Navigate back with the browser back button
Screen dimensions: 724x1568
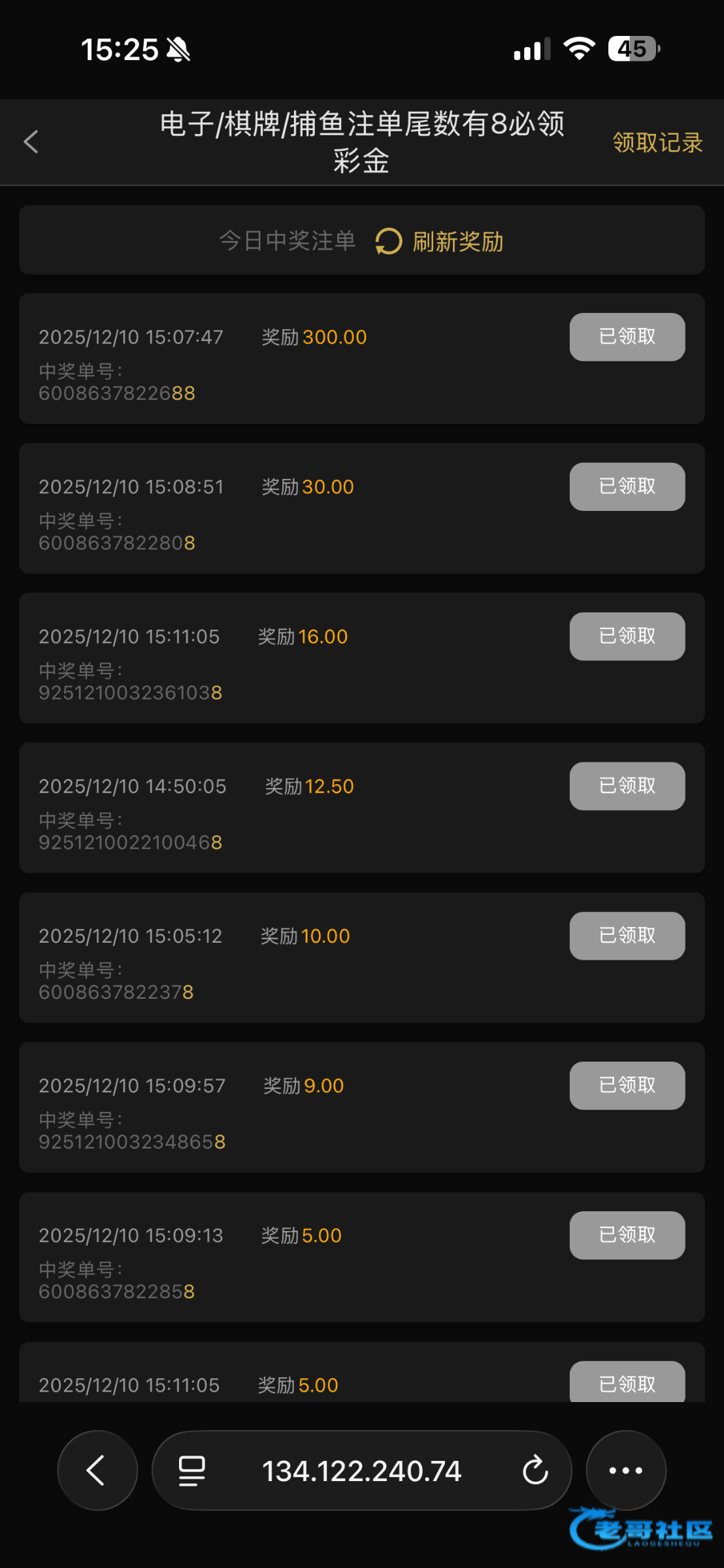pos(97,1471)
